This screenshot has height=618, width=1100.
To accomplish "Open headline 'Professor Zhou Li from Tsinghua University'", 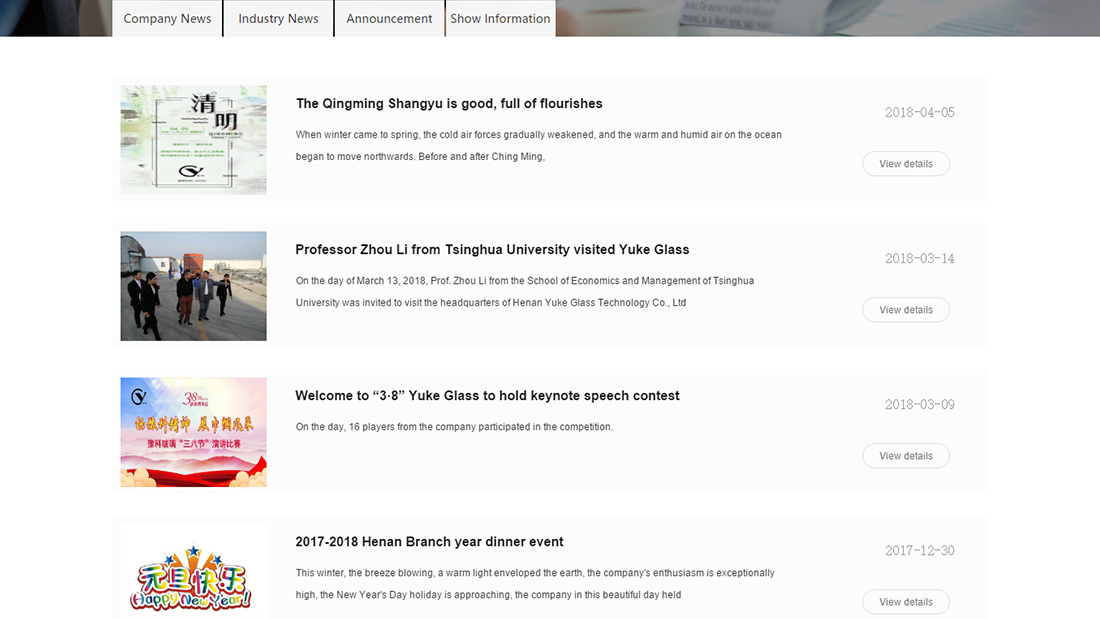I will (x=492, y=250).
